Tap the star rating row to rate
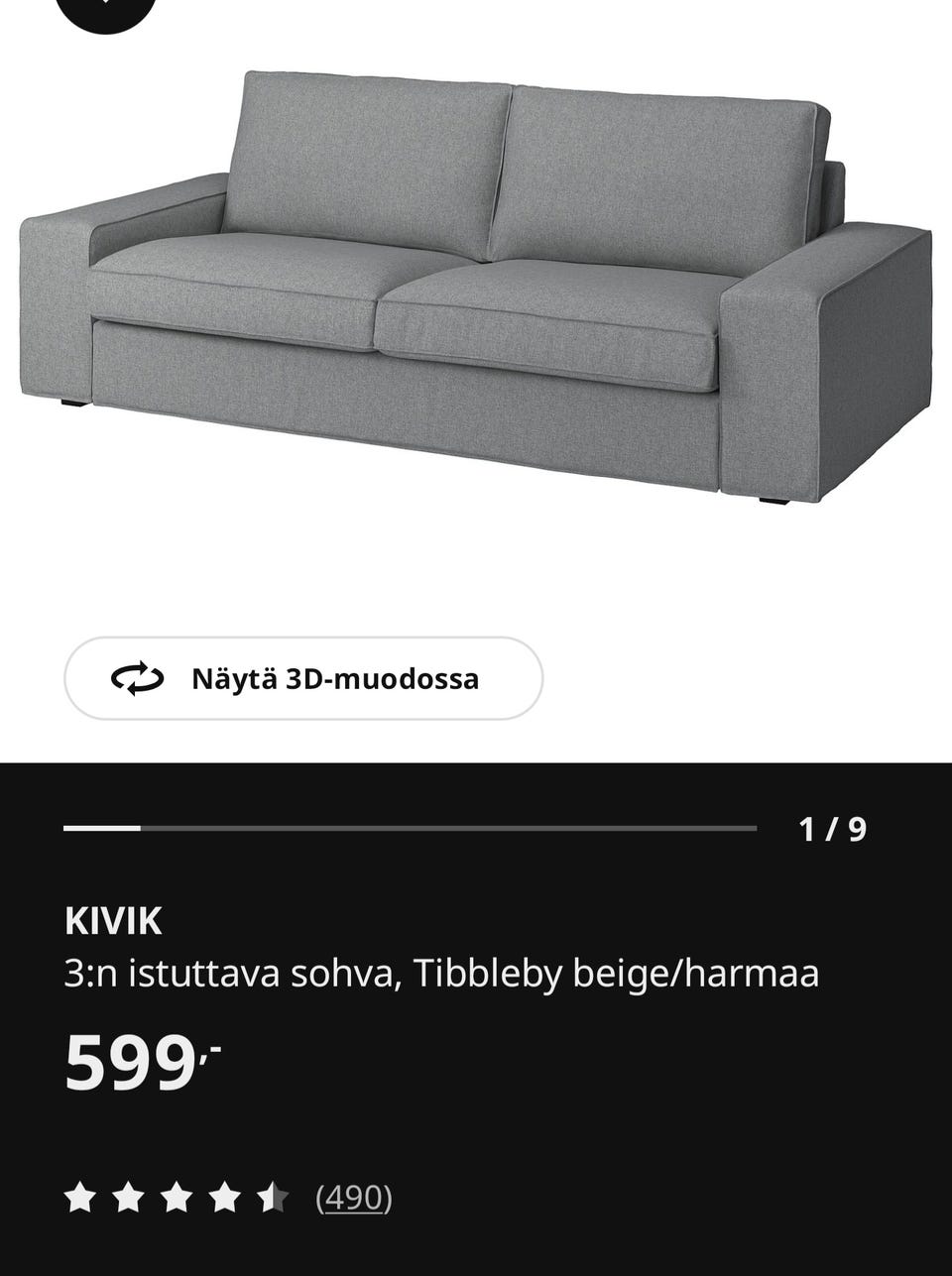 coord(175,1199)
